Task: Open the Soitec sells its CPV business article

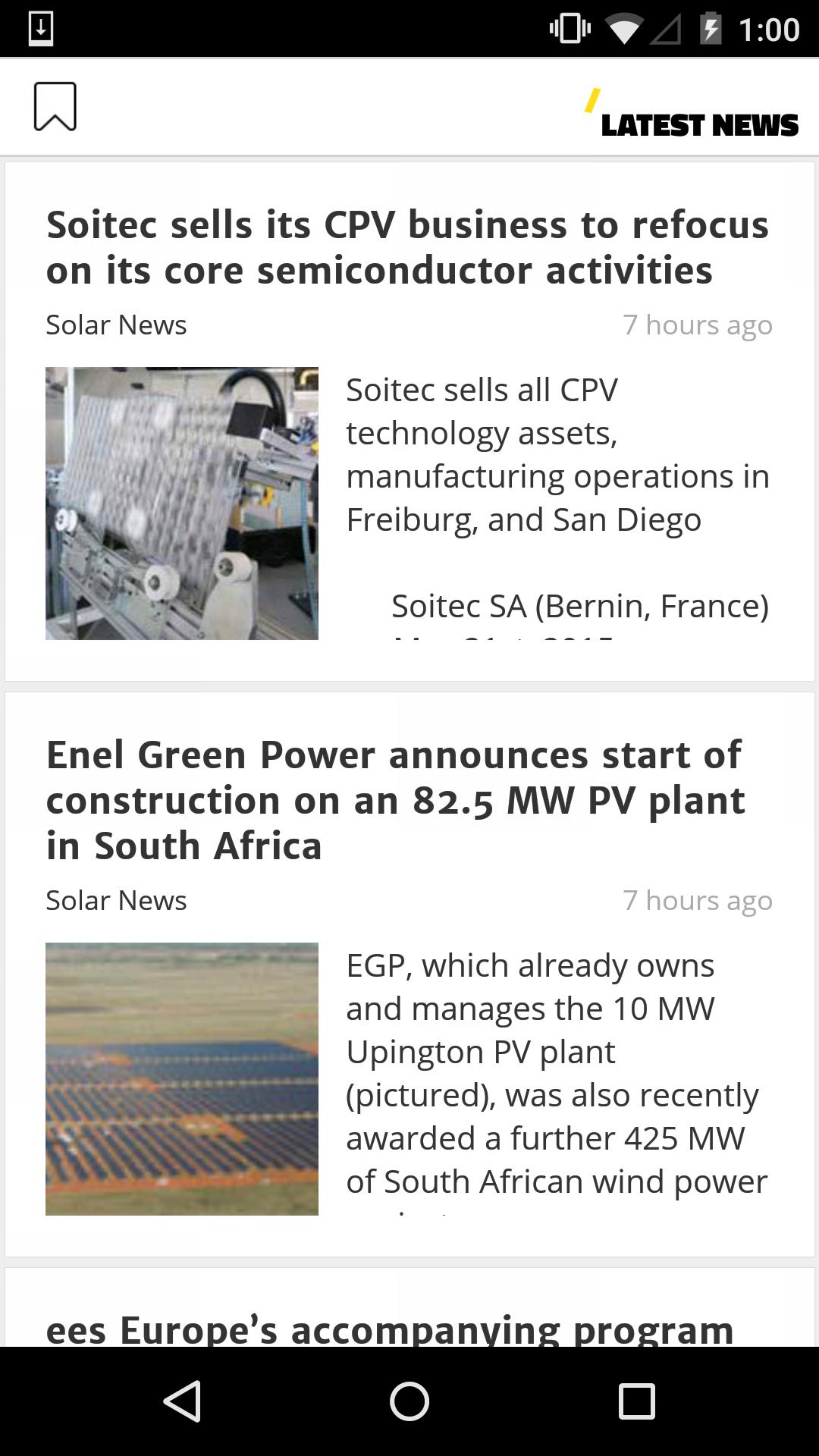Action: 407,247
